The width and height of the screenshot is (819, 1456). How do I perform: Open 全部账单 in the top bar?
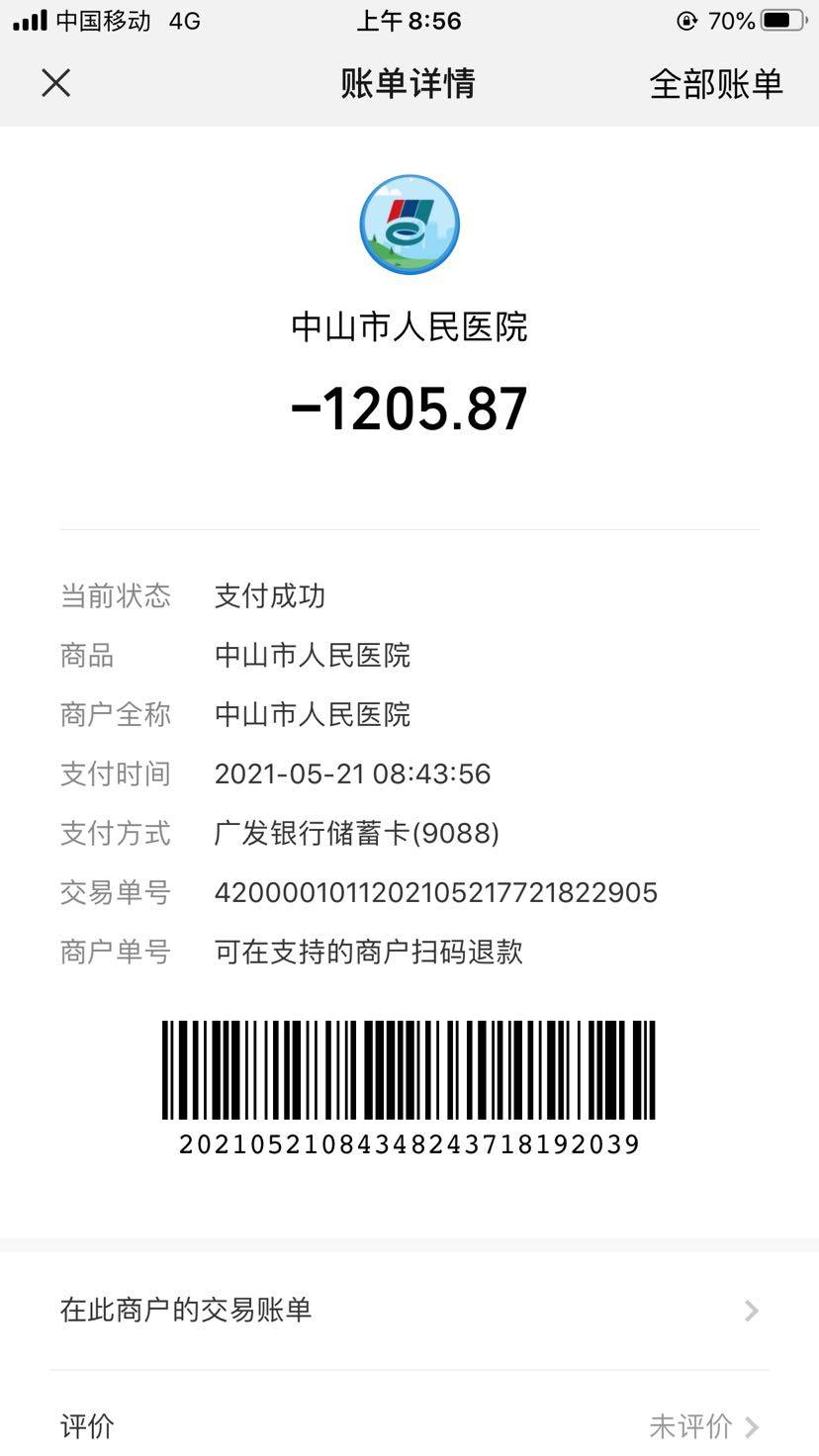(715, 84)
